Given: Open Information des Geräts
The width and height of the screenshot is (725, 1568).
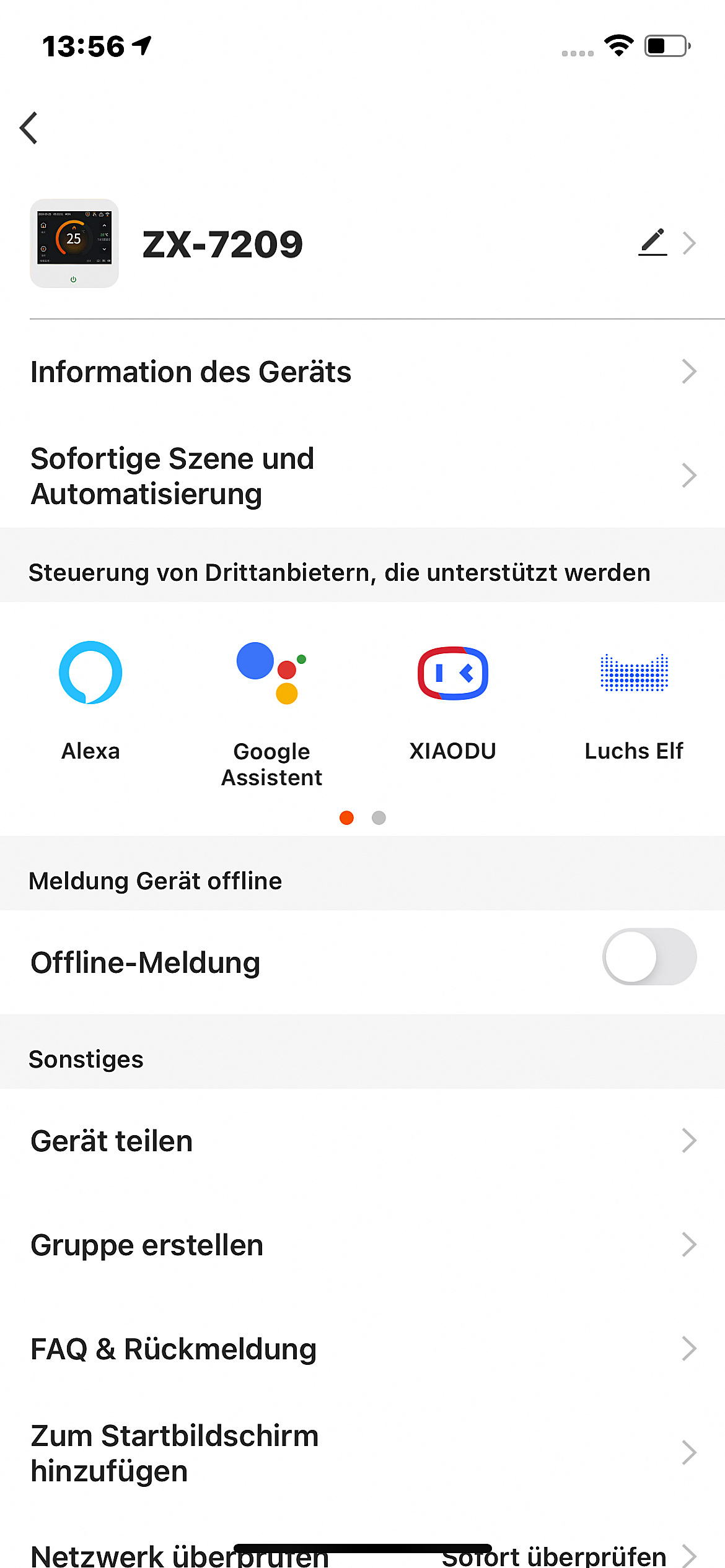Looking at the screenshot, I should (x=362, y=372).
